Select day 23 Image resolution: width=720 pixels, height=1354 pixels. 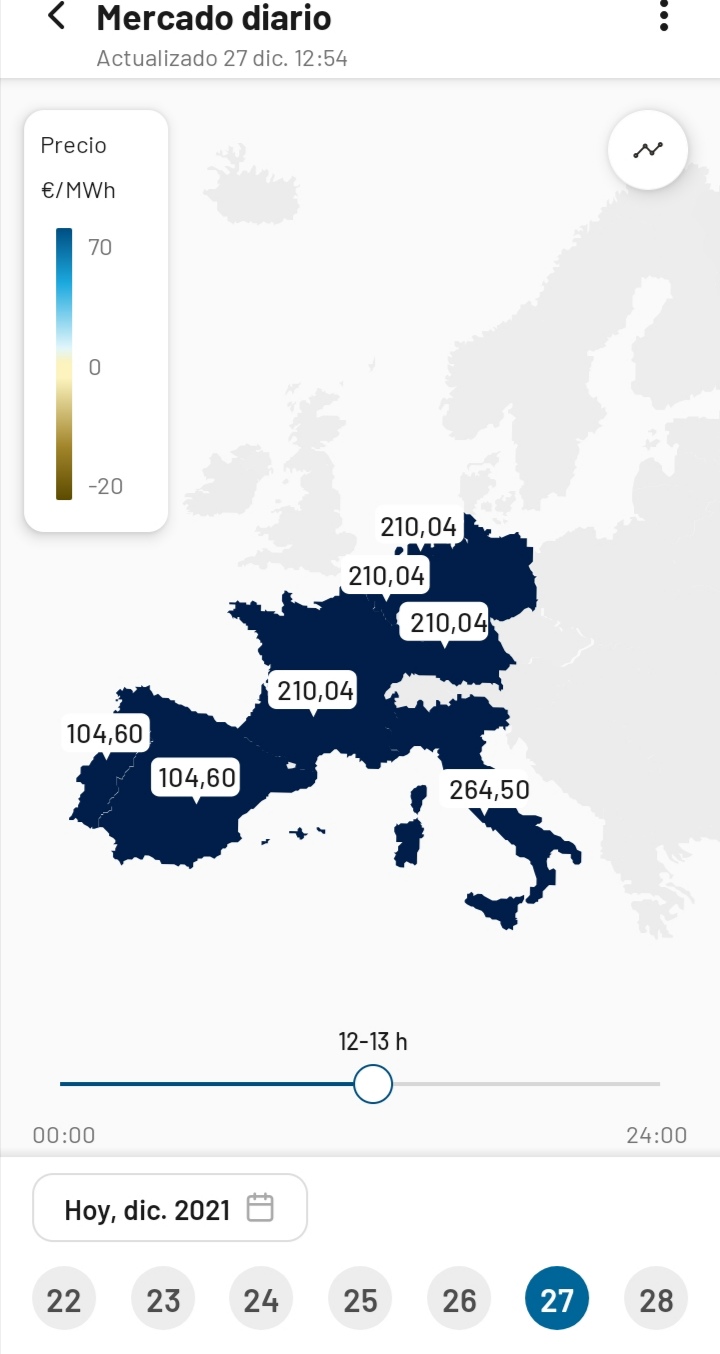[163, 1300]
